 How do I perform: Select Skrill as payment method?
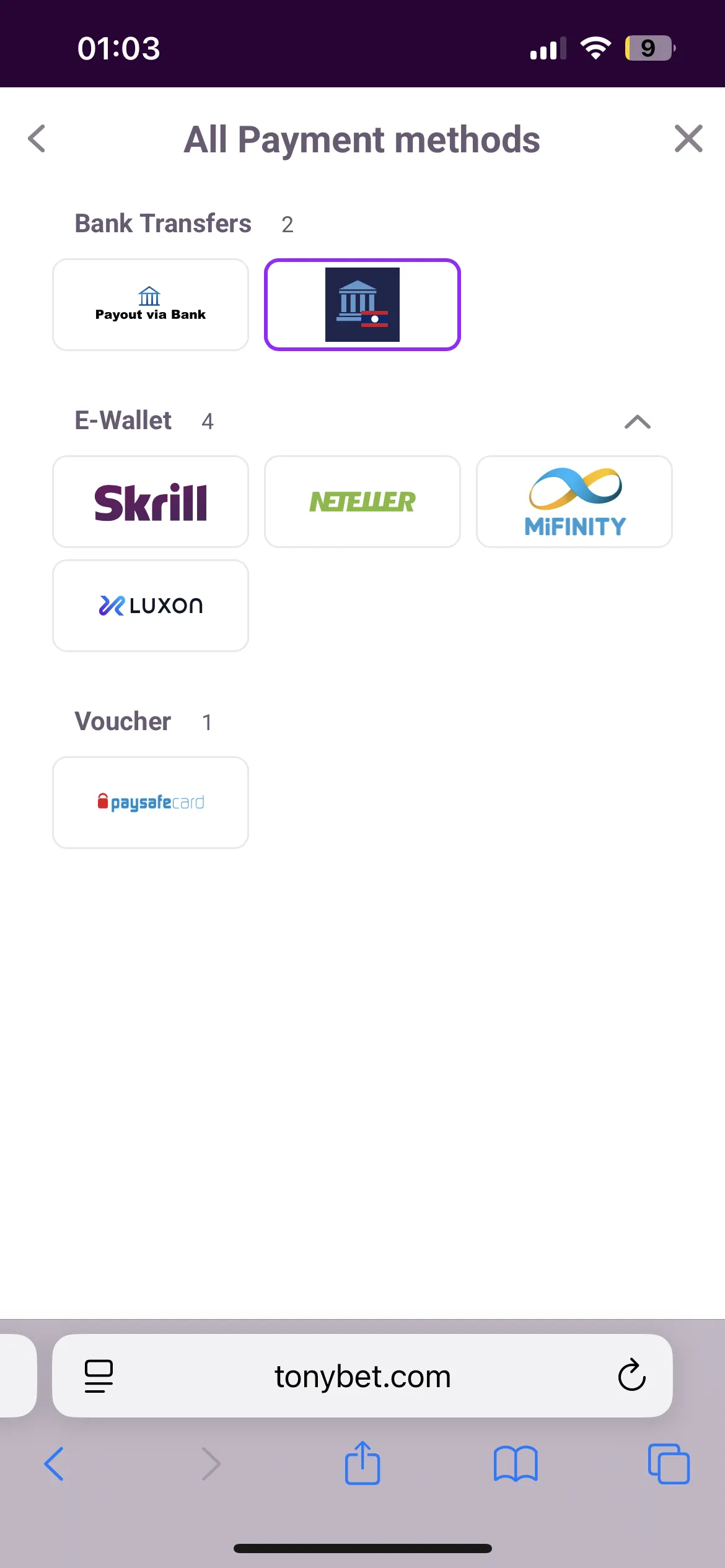click(x=151, y=502)
